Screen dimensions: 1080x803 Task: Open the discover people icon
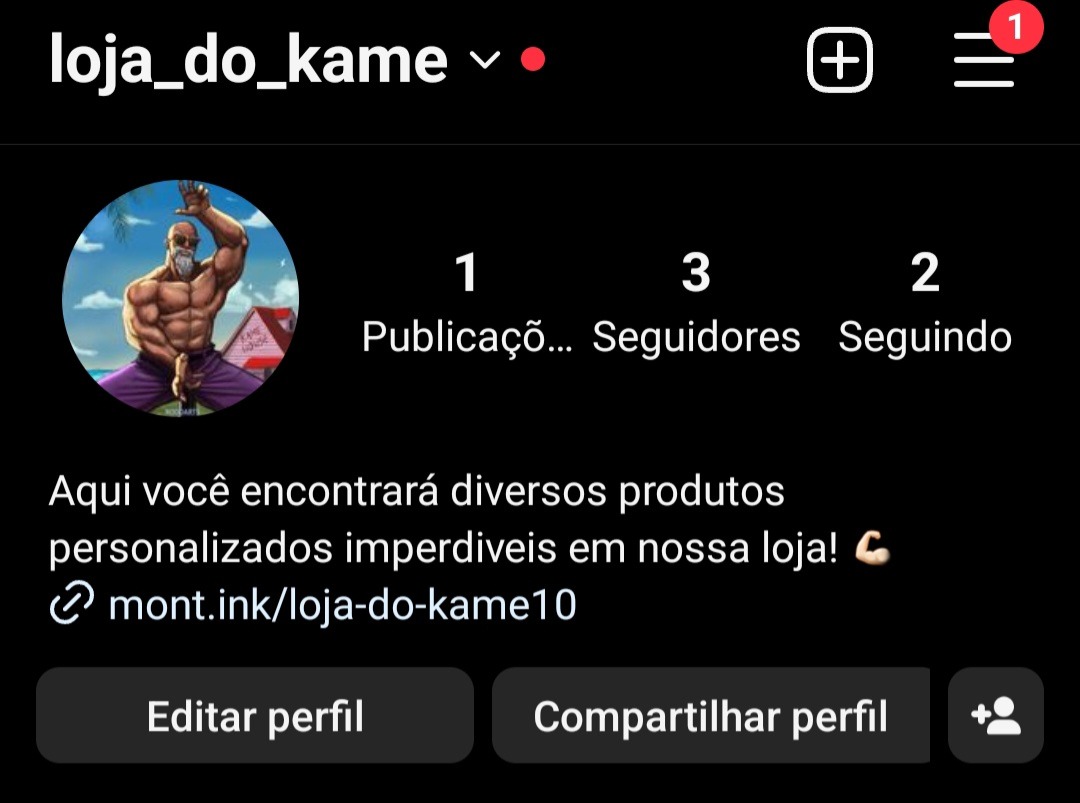[995, 716]
